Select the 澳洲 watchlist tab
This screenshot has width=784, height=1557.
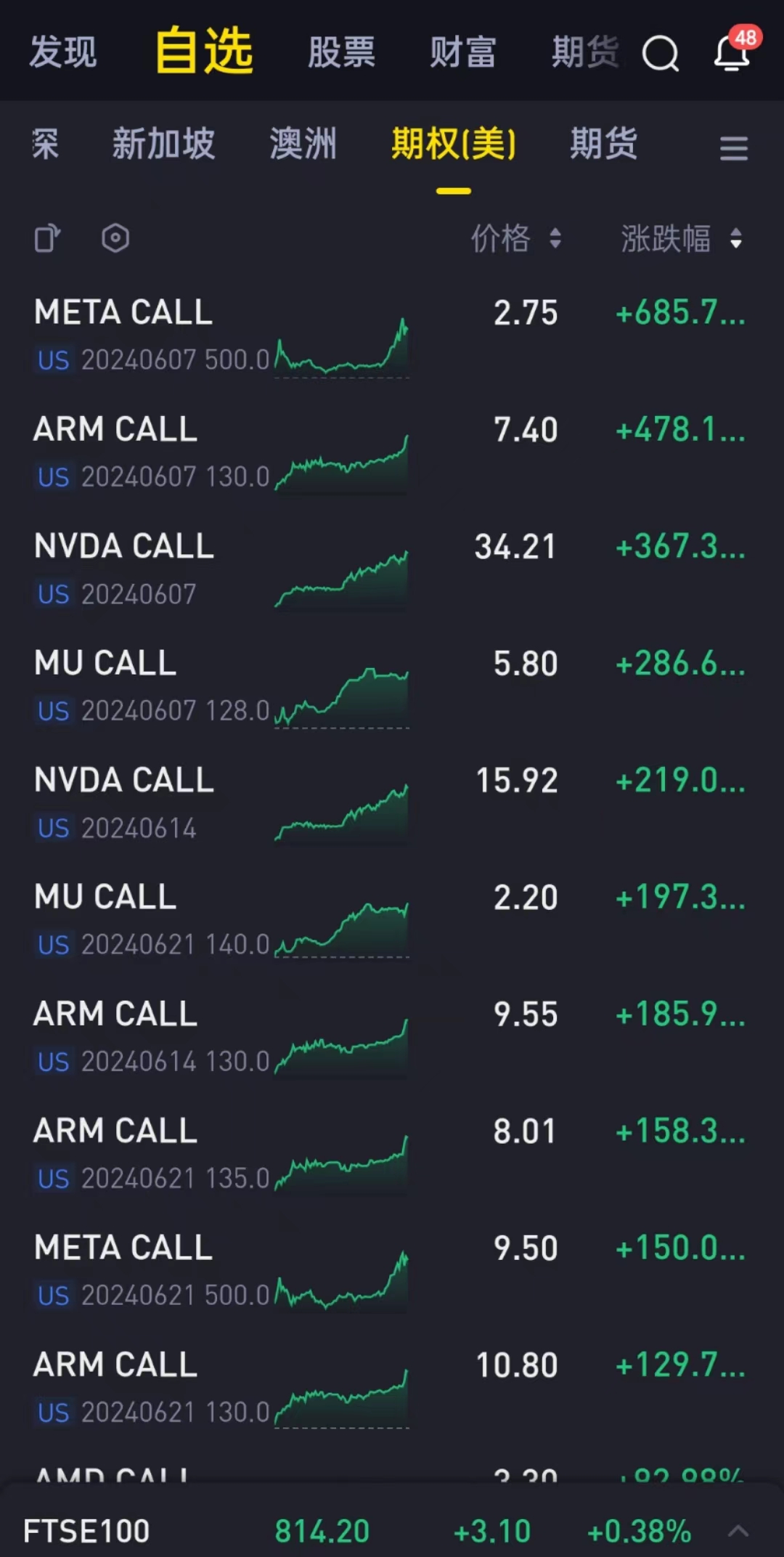point(303,143)
